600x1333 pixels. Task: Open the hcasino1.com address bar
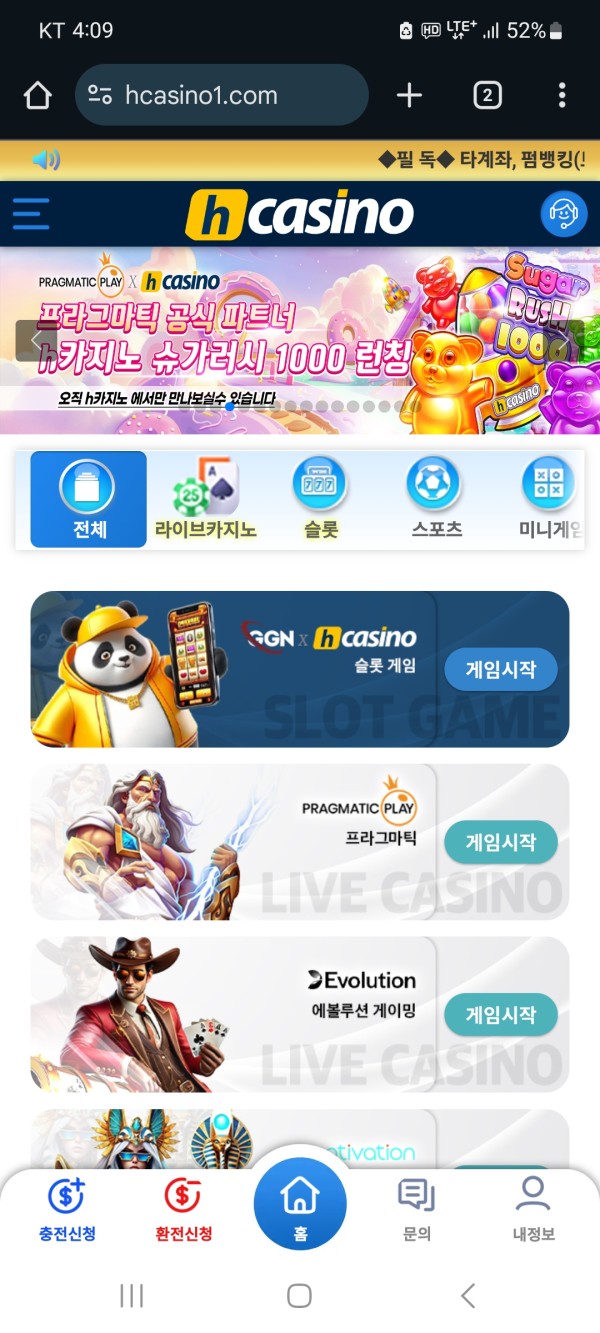pyautogui.click(x=222, y=96)
